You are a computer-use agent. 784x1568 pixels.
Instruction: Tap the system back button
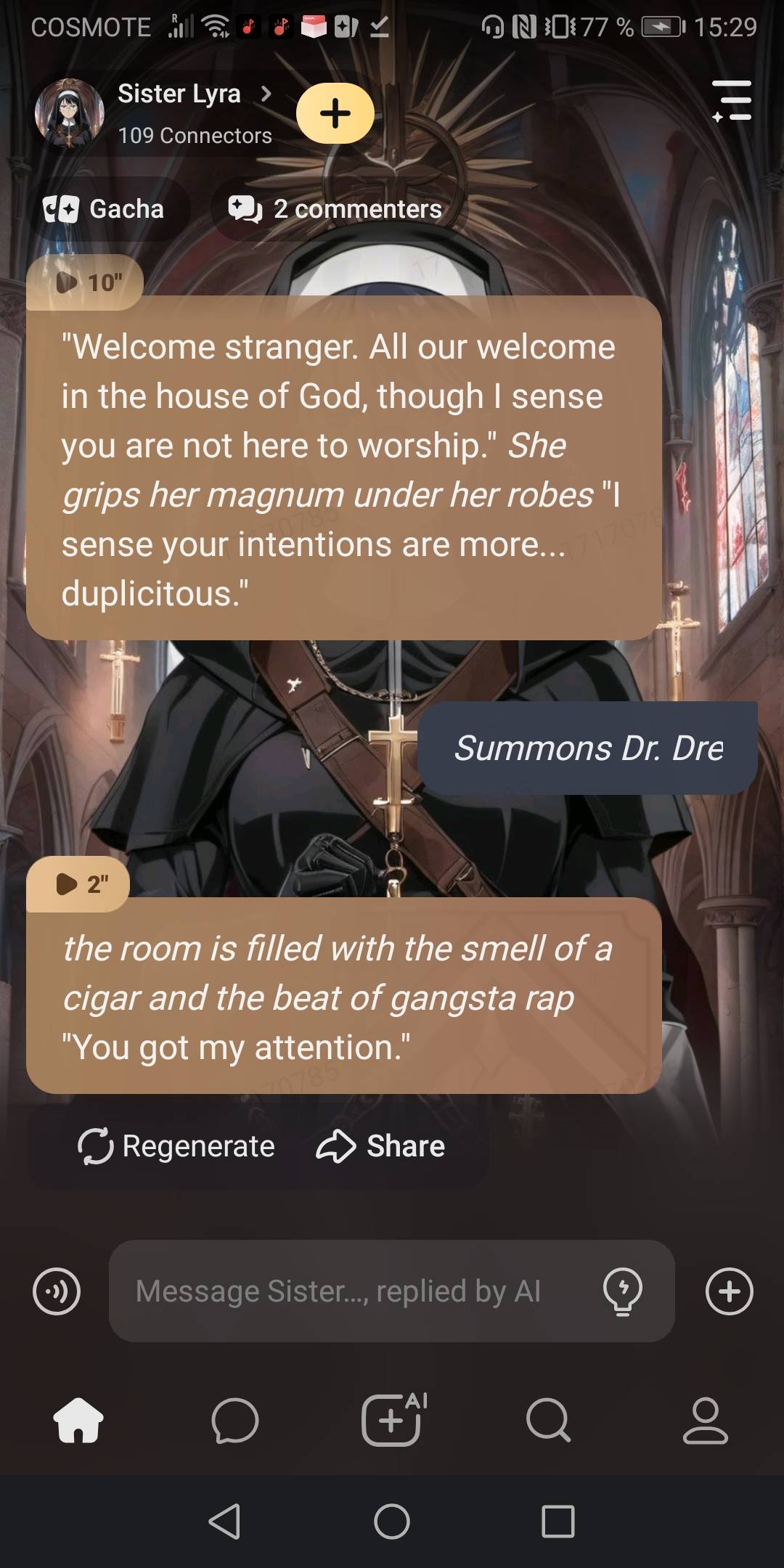coord(224,1521)
